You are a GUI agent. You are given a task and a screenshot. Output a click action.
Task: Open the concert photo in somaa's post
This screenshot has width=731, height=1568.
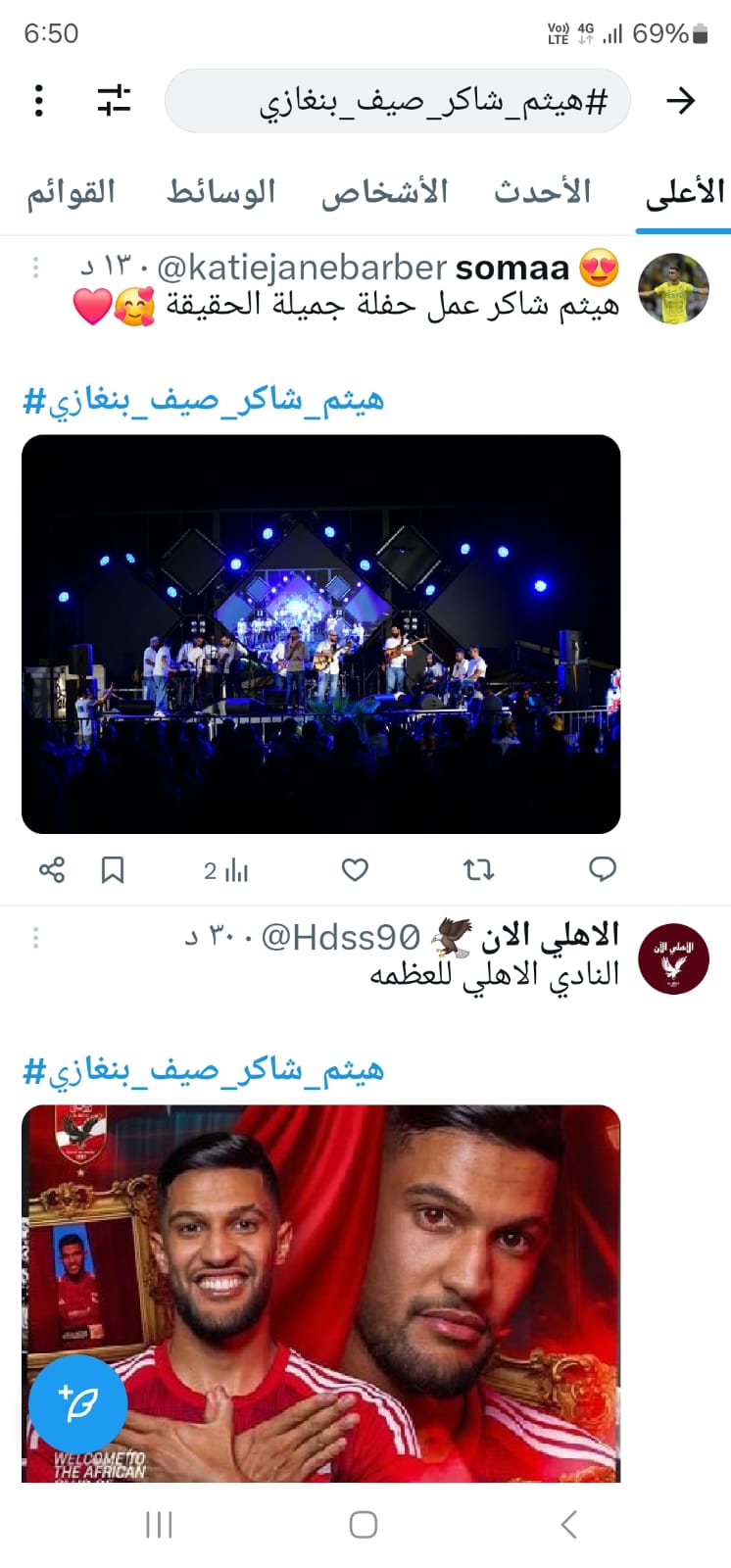pos(321,634)
